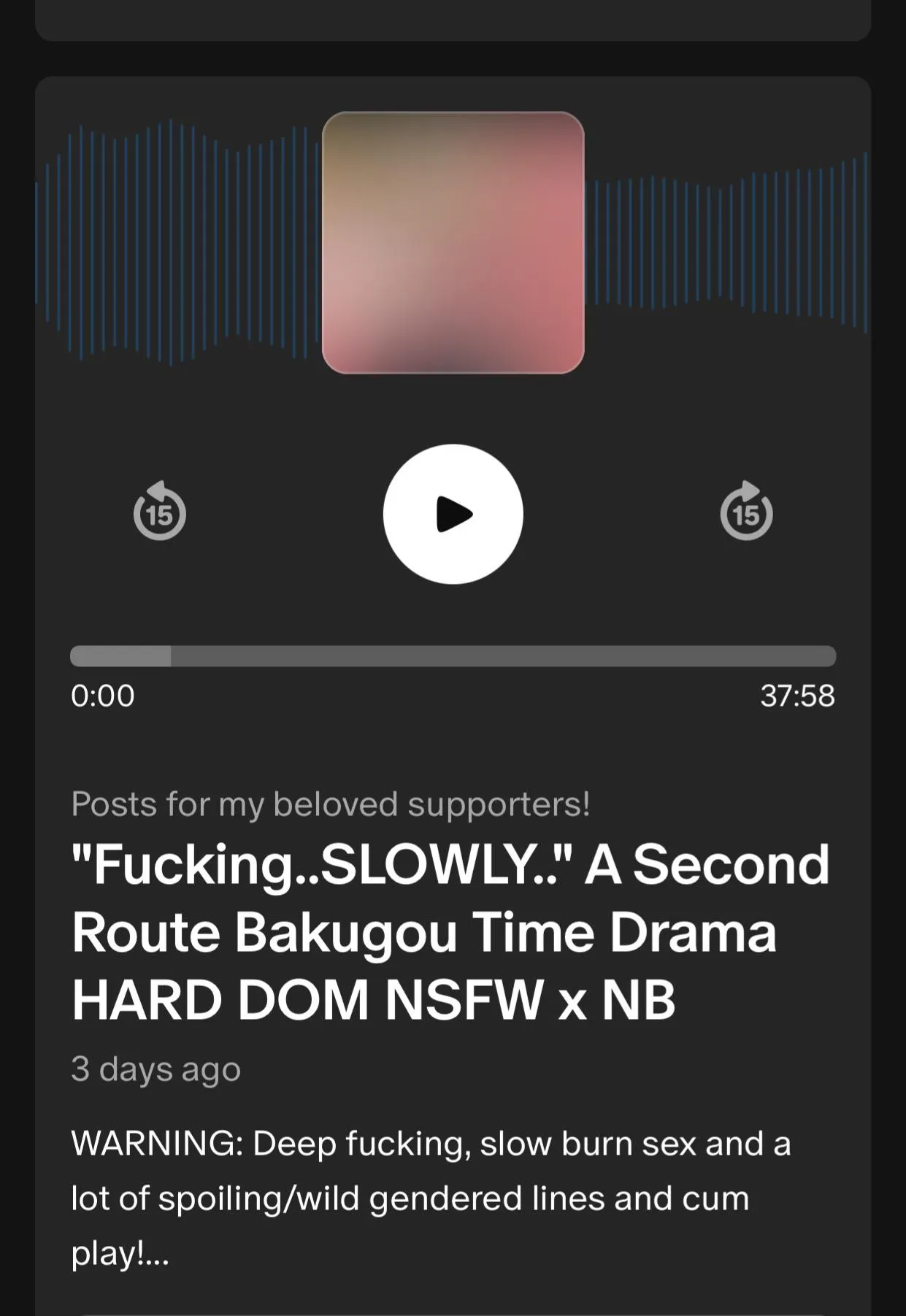Play the audio post
The height and width of the screenshot is (1316, 906).
453,514
